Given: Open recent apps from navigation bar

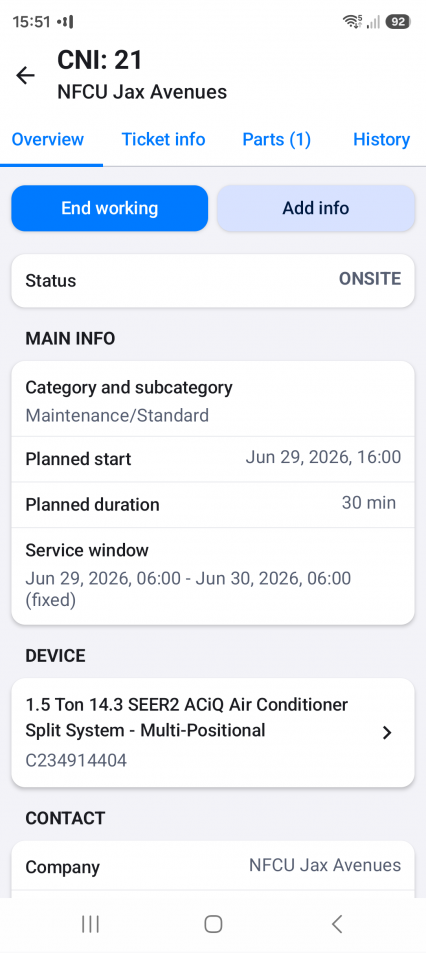Looking at the screenshot, I should pos(90,924).
